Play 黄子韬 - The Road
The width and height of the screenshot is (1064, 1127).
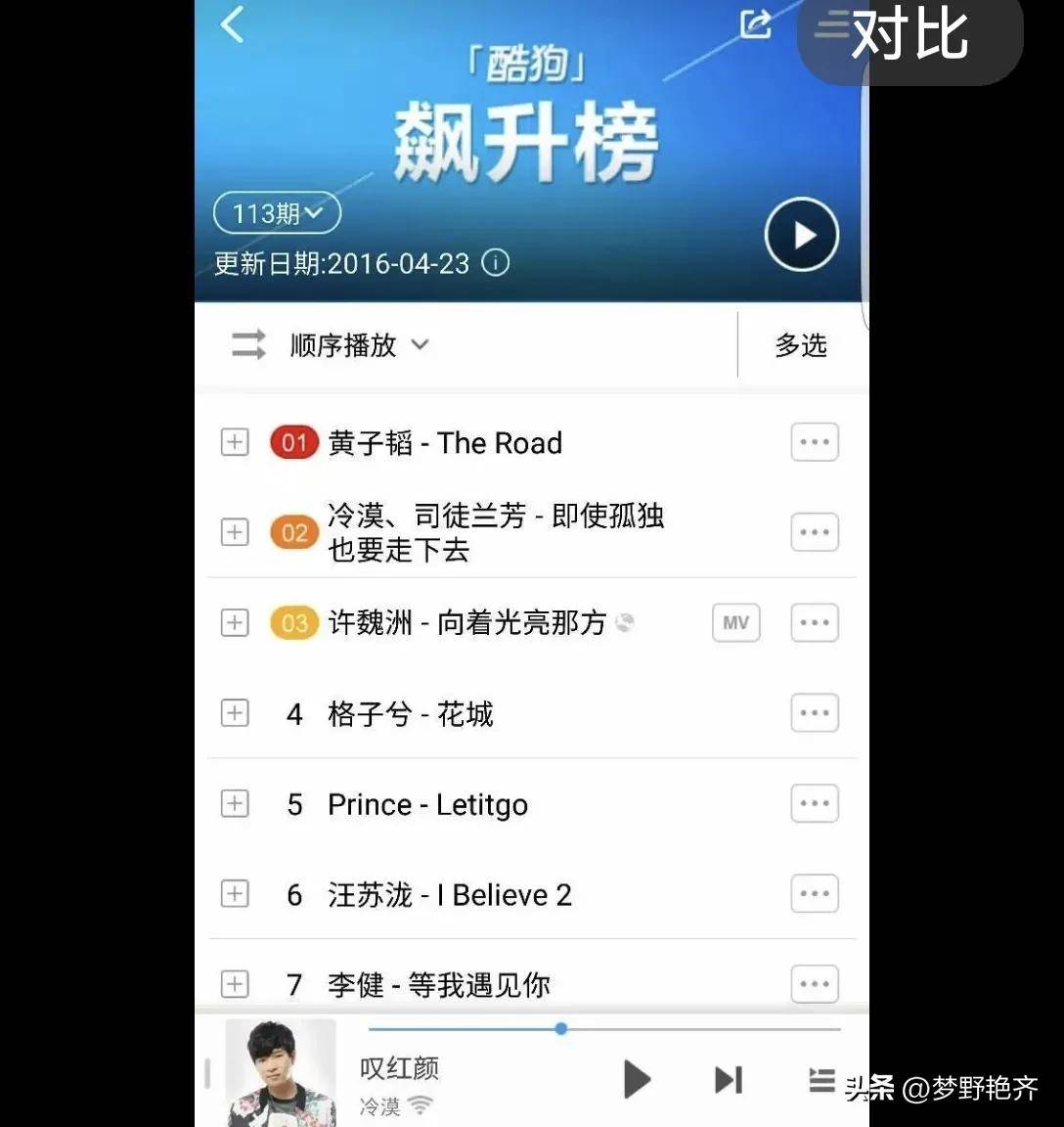point(445,443)
